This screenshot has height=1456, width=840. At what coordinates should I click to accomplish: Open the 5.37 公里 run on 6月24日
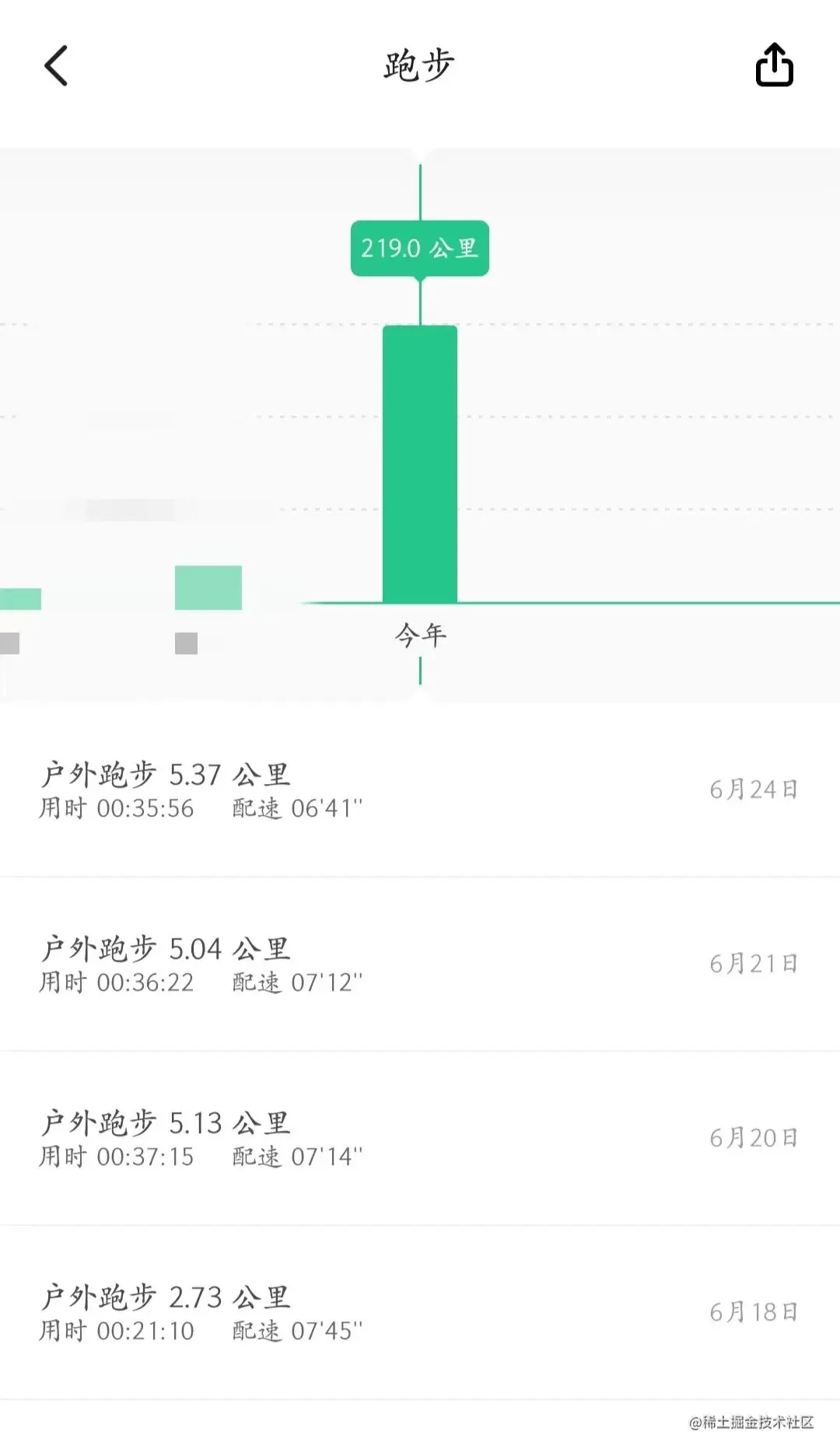tap(420, 790)
